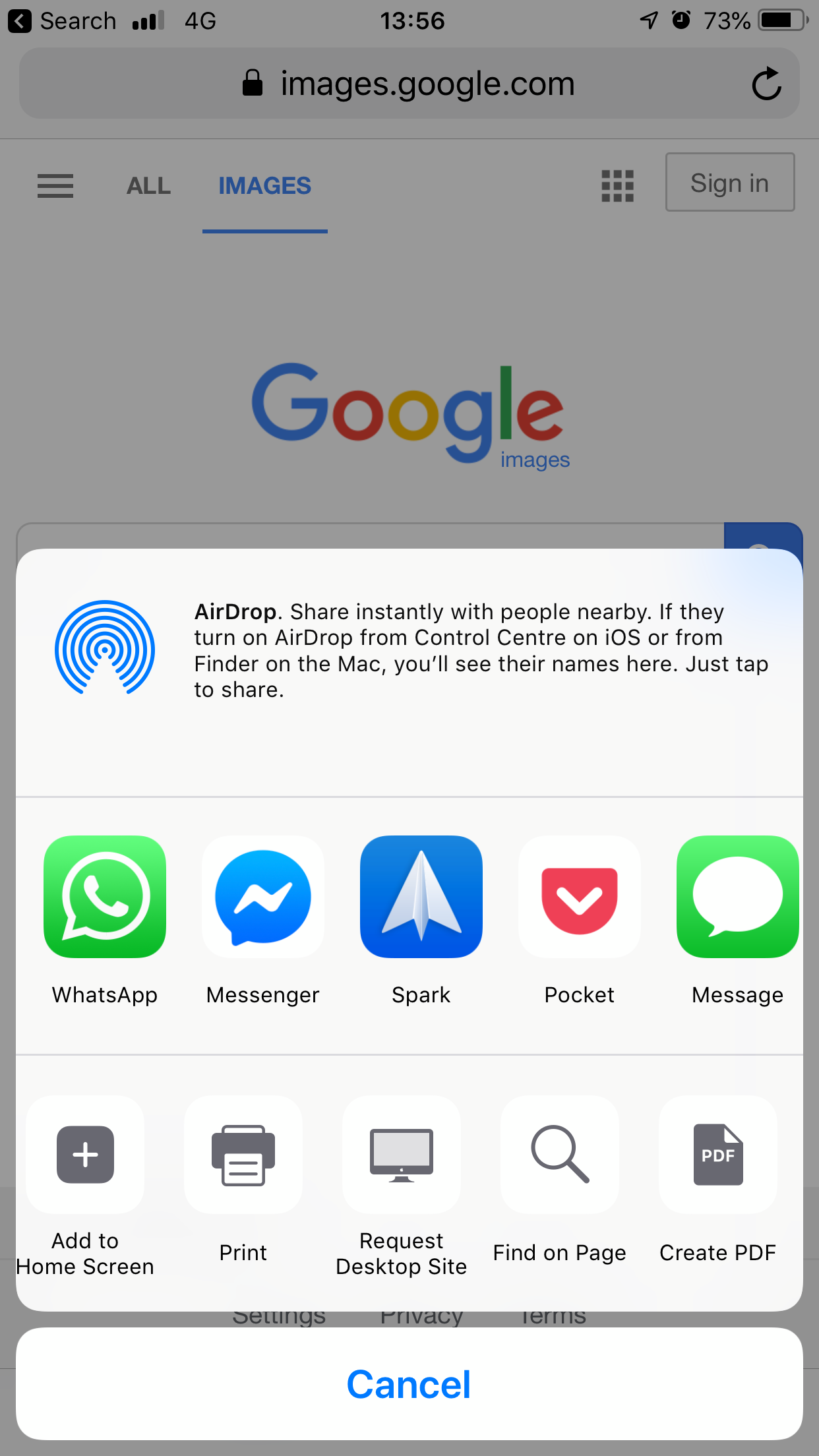Return to Search via the back arrow
This screenshot has width=819, height=1456.
point(20,21)
